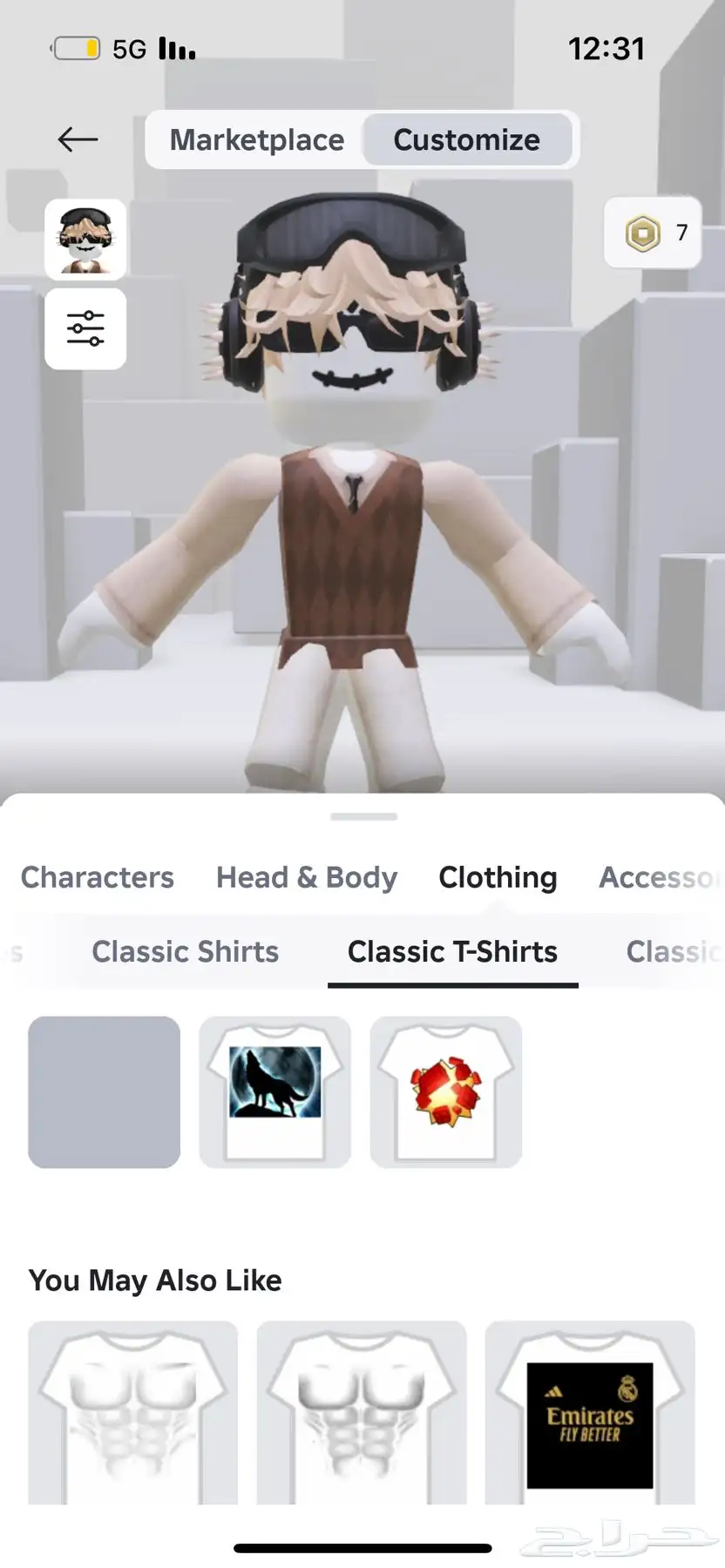Switch to Classic Shirts subcategory
This screenshot has height=1568, width=725.
(x=186, y=951)
